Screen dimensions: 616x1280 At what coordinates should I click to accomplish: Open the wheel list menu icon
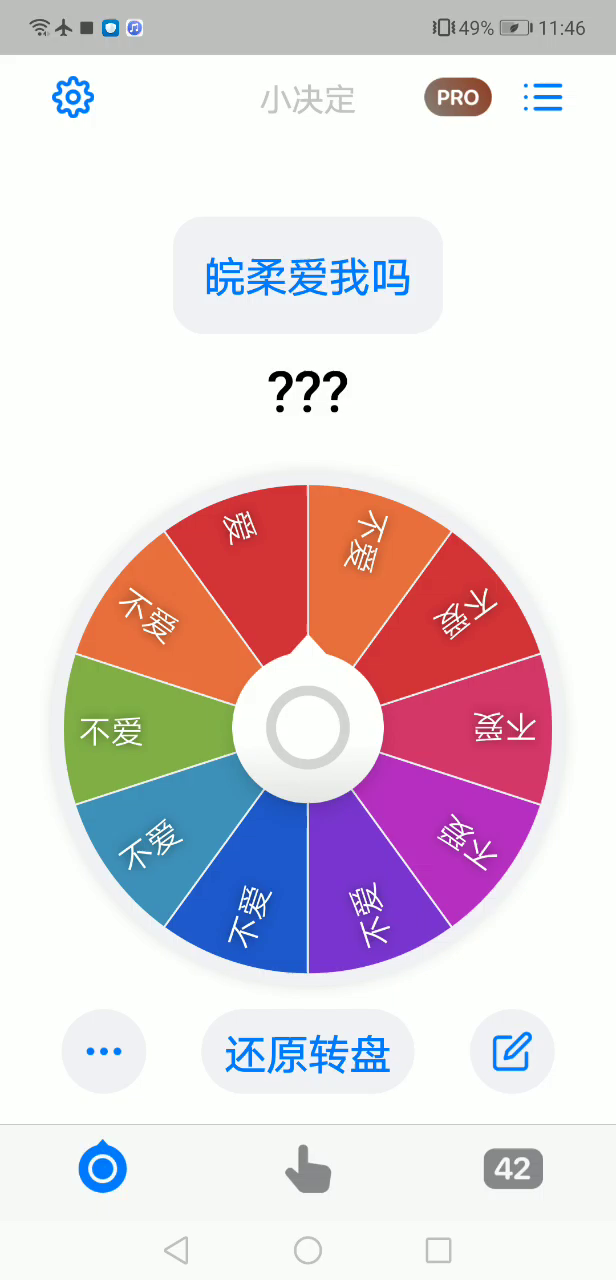pos(543,97)
